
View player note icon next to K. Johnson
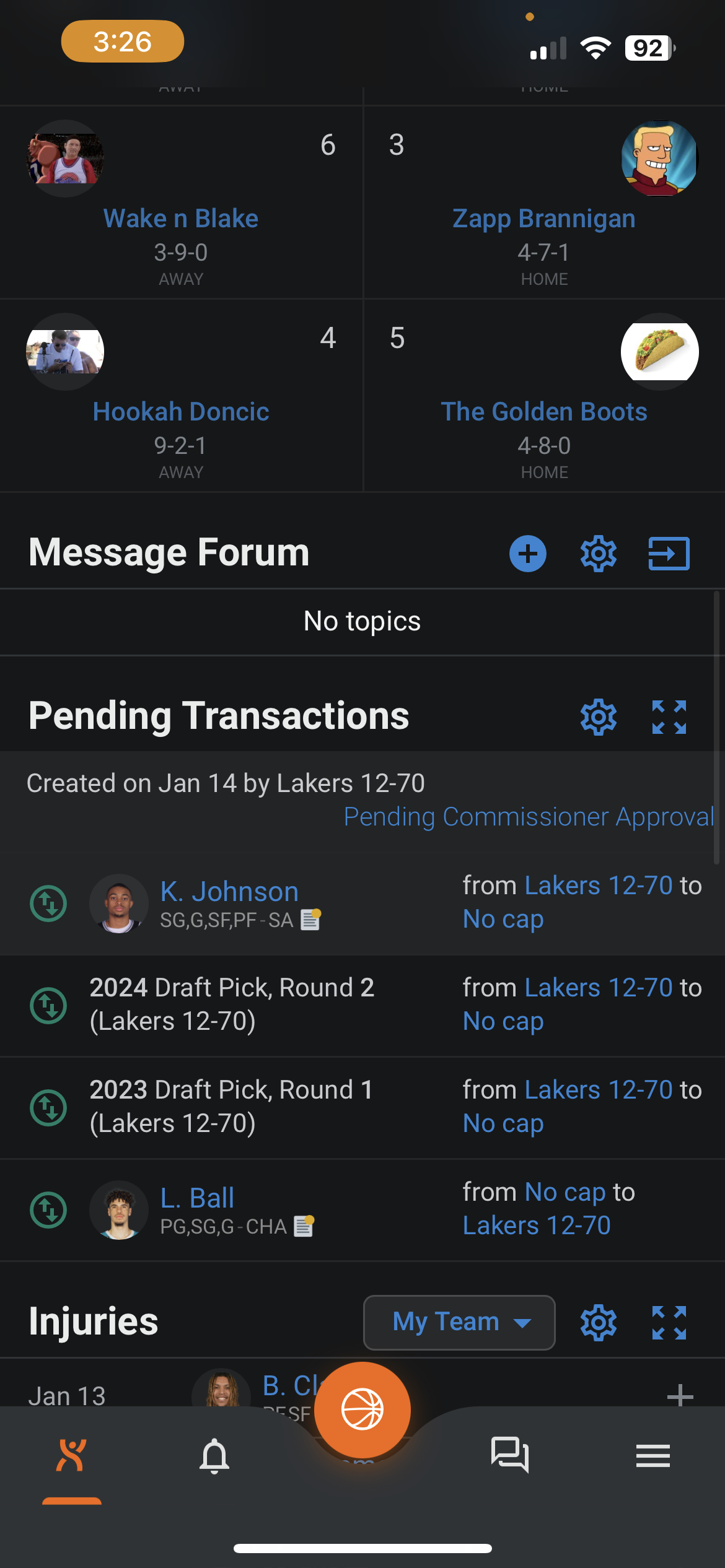(x=310, y=920)
